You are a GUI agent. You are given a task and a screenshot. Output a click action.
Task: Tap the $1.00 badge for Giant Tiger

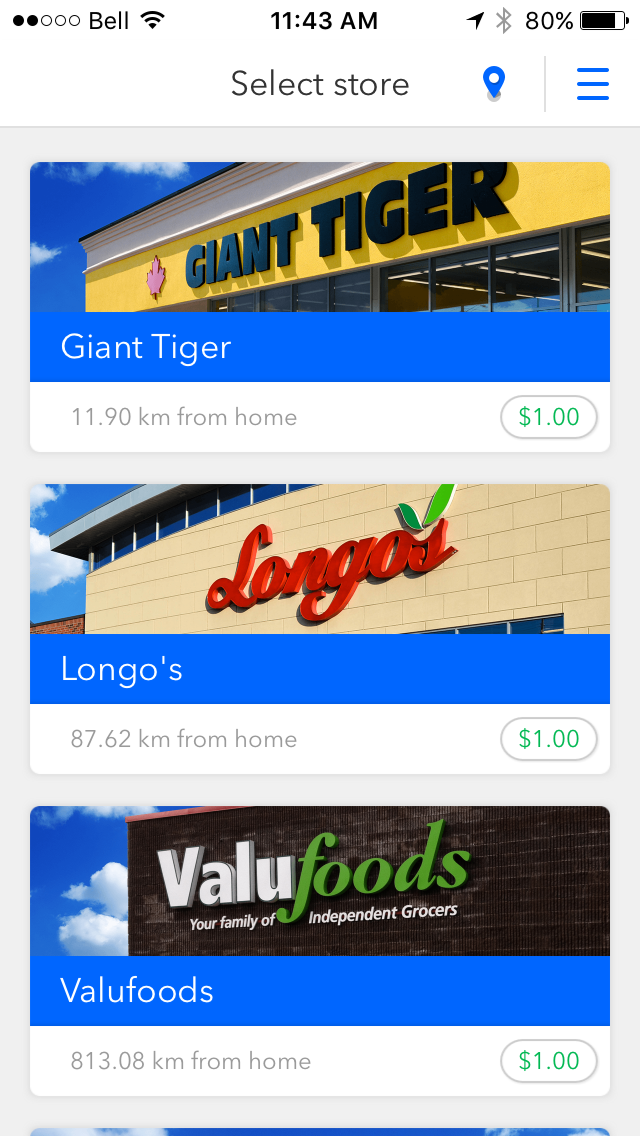(549, 417)
